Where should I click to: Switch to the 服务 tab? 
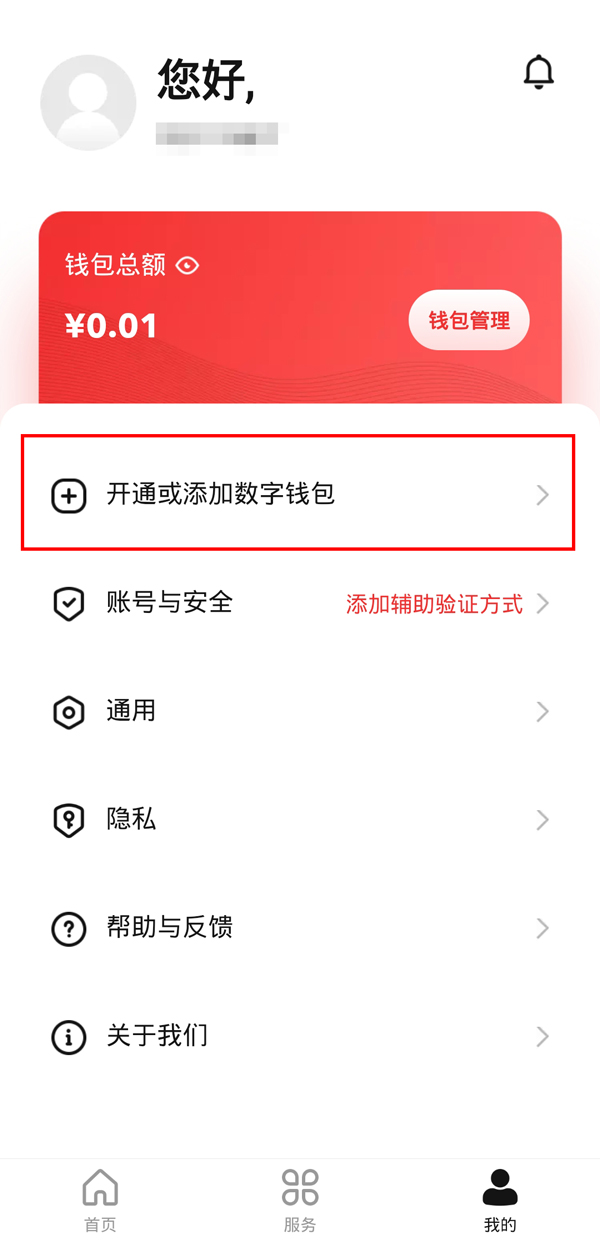click(300, 1200)
